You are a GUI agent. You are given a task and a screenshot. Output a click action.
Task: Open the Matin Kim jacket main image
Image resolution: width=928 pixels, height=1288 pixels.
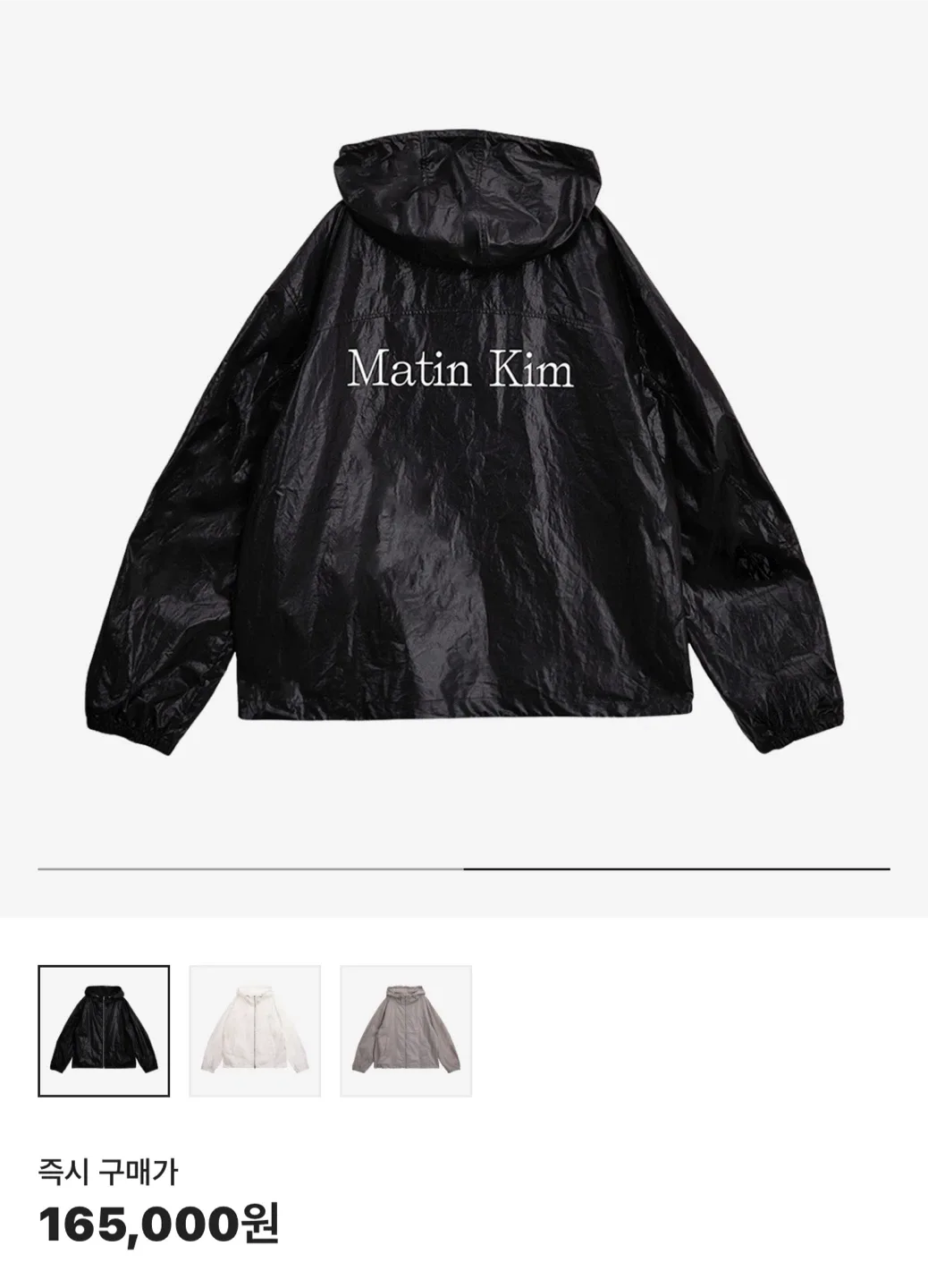point(463,429)
